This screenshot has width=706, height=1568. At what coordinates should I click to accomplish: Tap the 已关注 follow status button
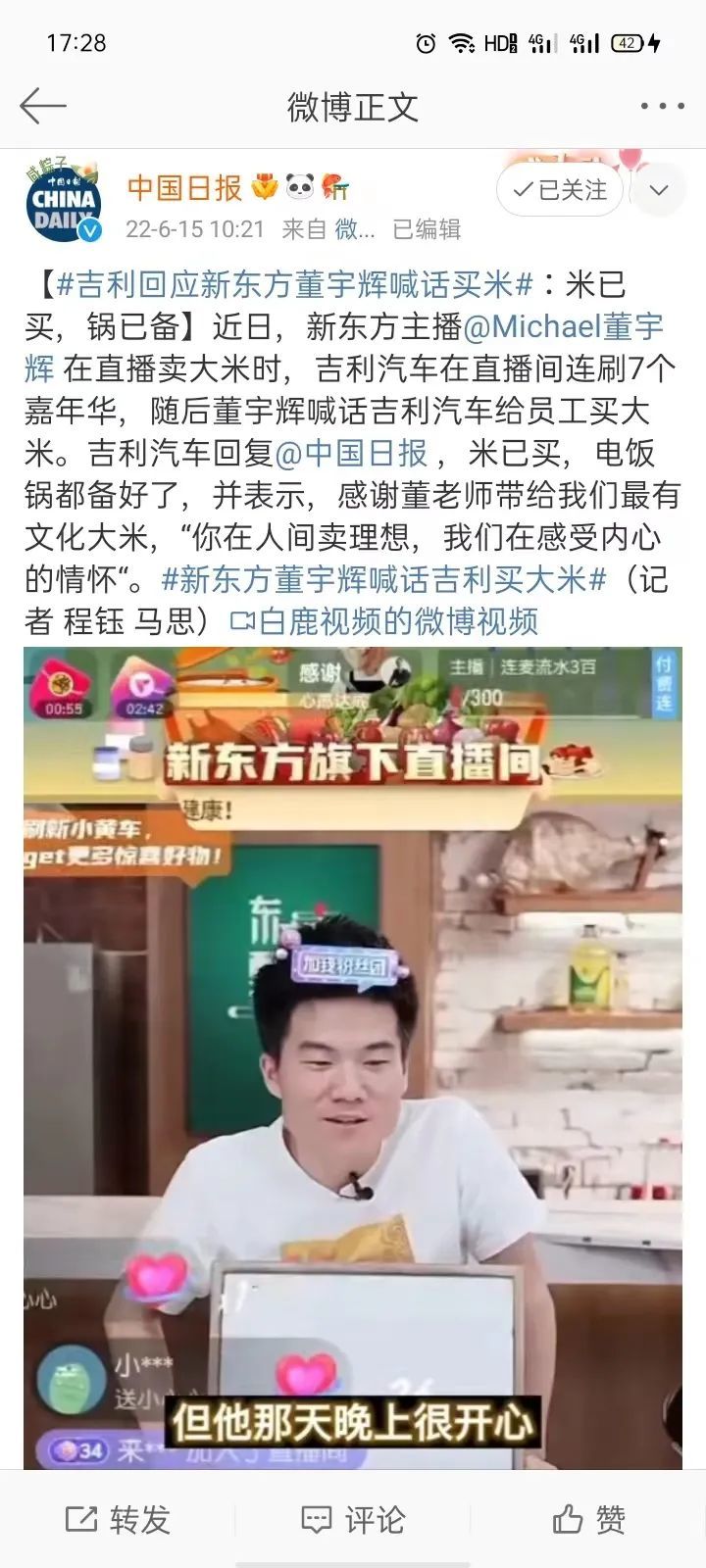pyautogui.click(x=561, y=190)
